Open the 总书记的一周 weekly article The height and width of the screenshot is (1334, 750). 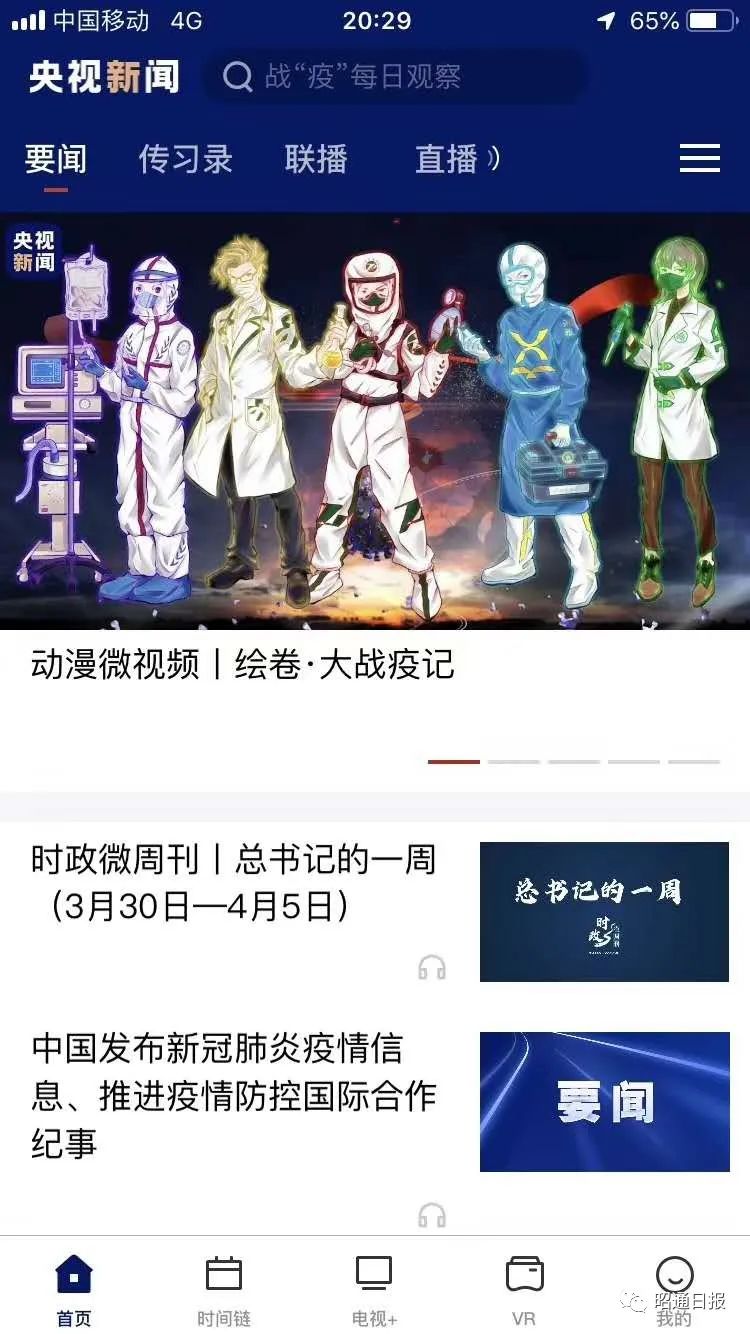234,881
